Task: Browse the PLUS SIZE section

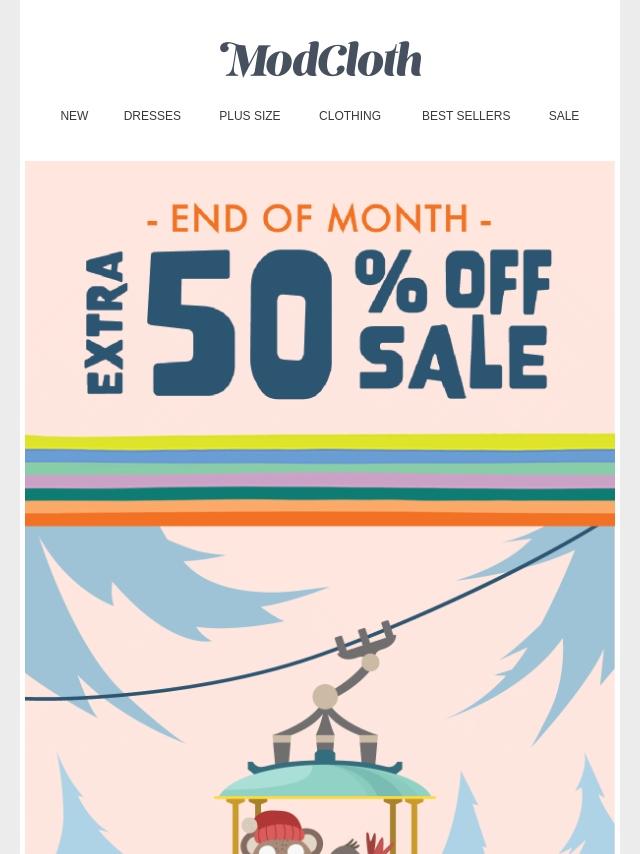Action: pyautogui.click(x=250, y=116)
